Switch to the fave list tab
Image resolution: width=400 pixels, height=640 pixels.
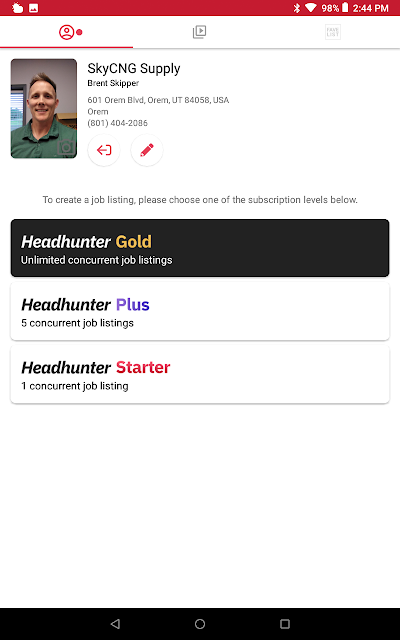pos(333,32)
